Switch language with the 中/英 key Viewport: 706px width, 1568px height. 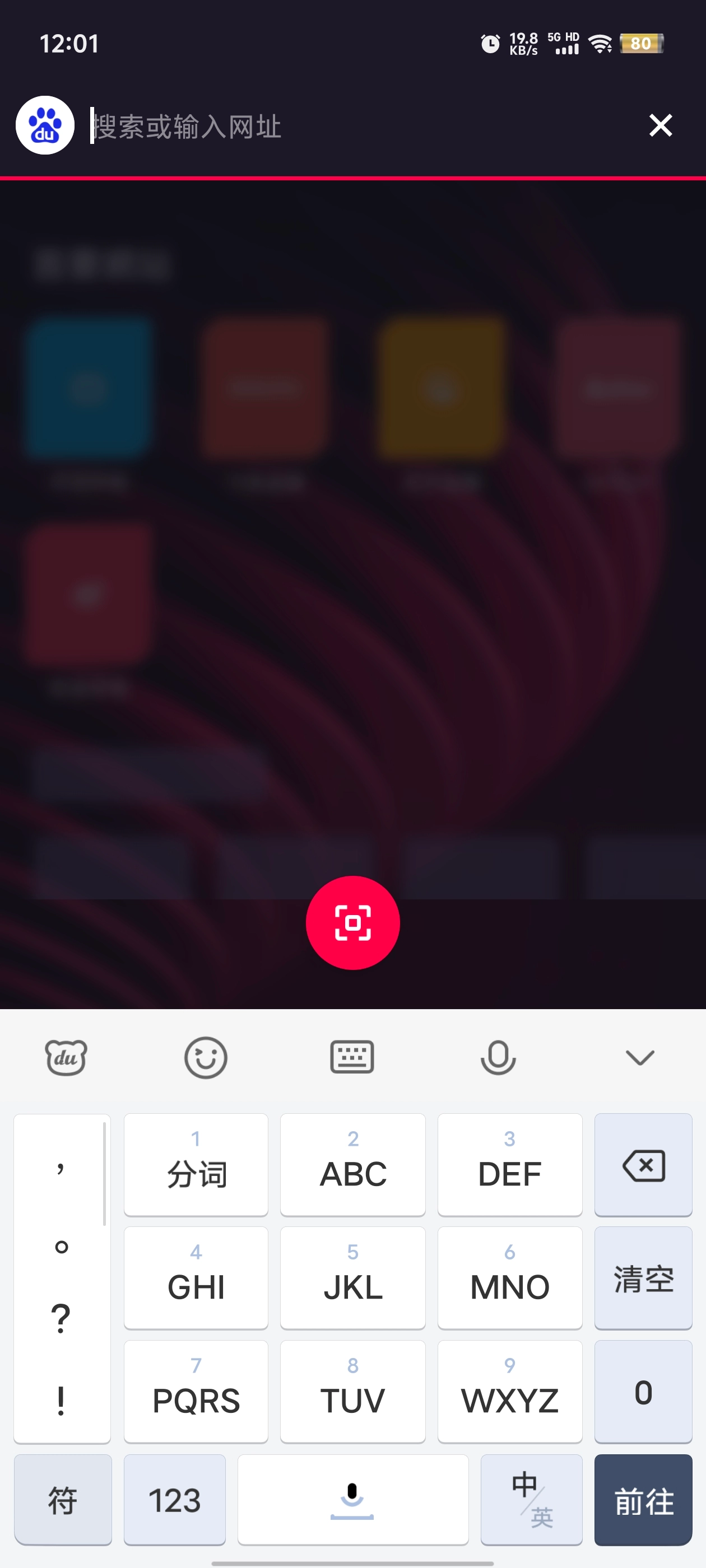(531, 1500)
